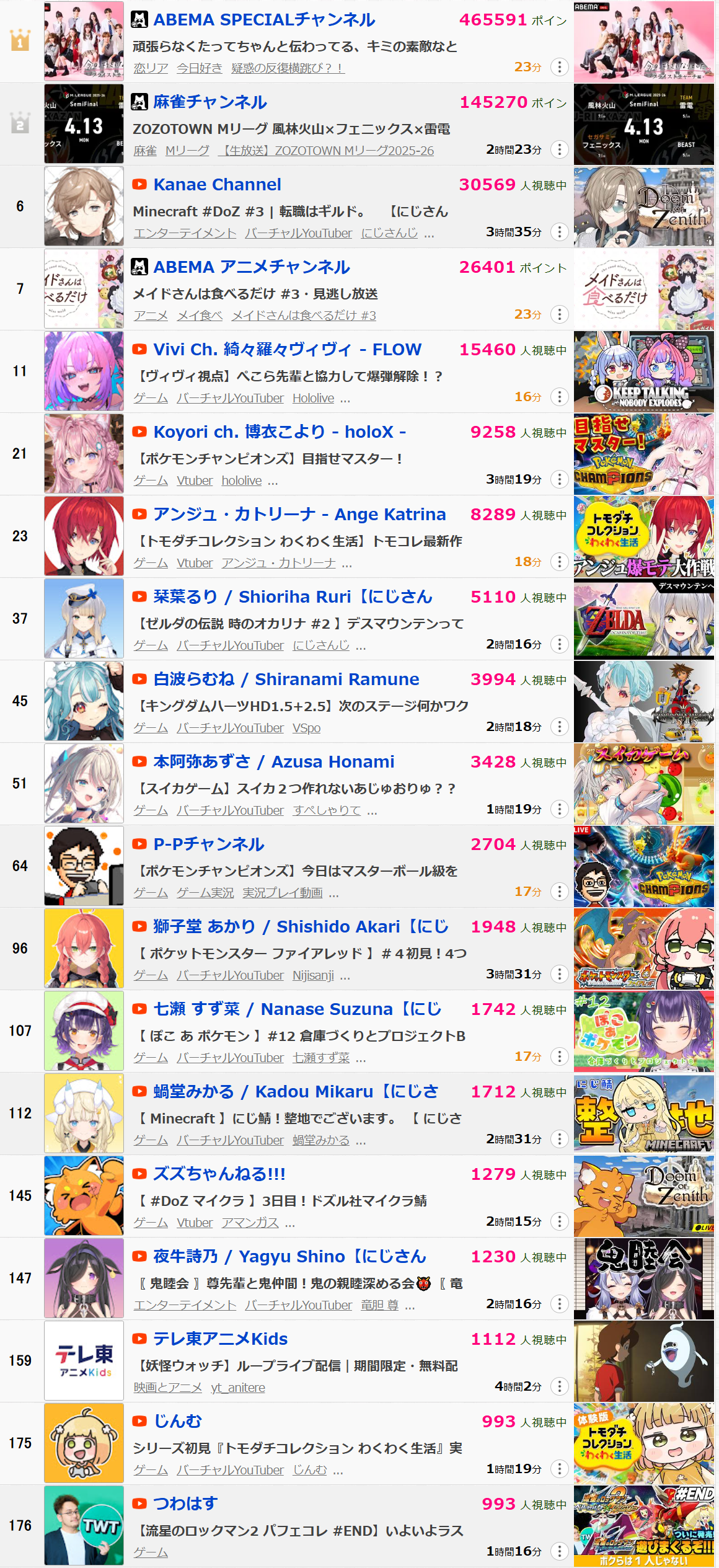719x1568 pixels.
Task: Open the ABEMA SPECIALチャンネル channel link
Action: (x=264, y=20)
